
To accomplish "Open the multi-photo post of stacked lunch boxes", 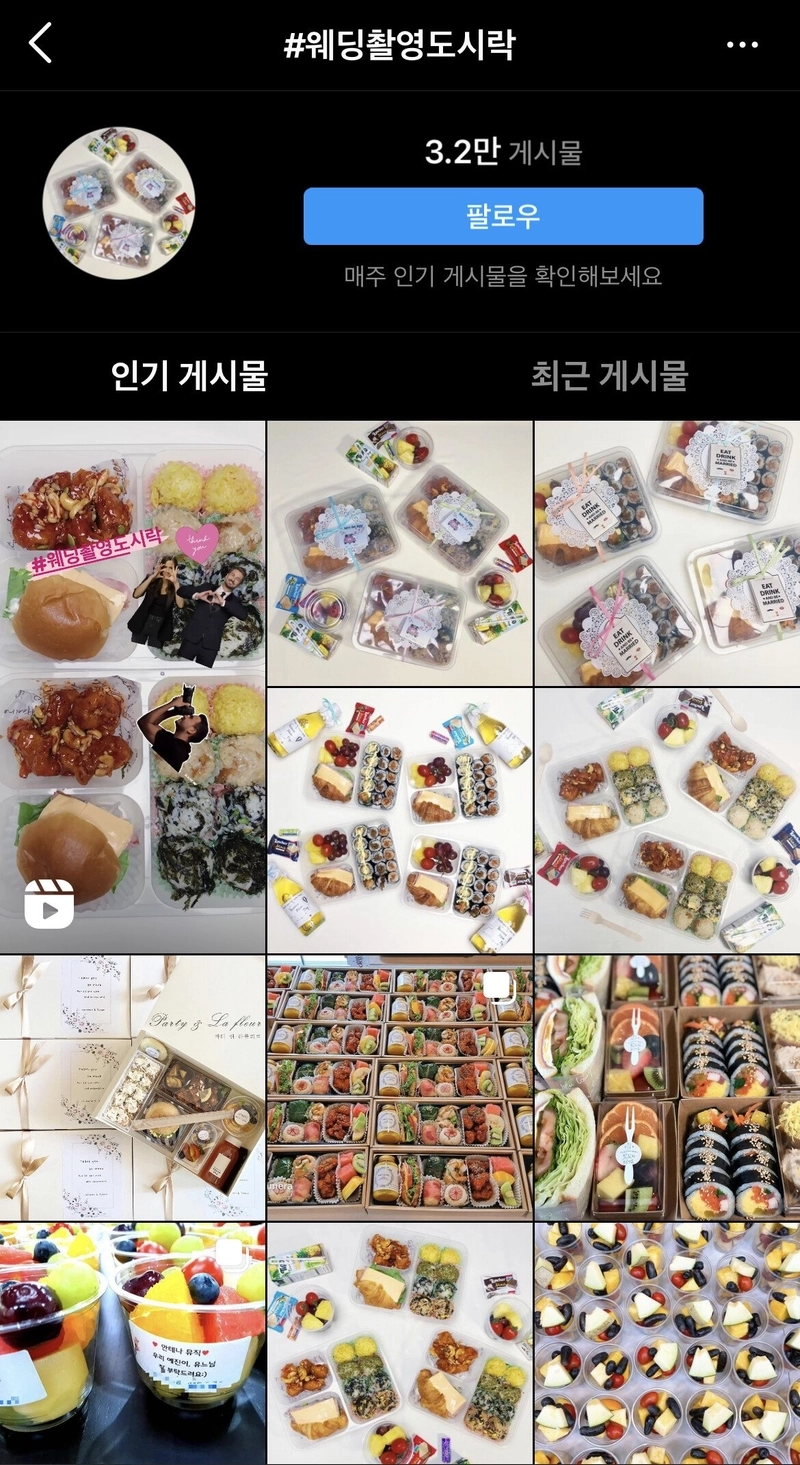I will pos(399,1087).
